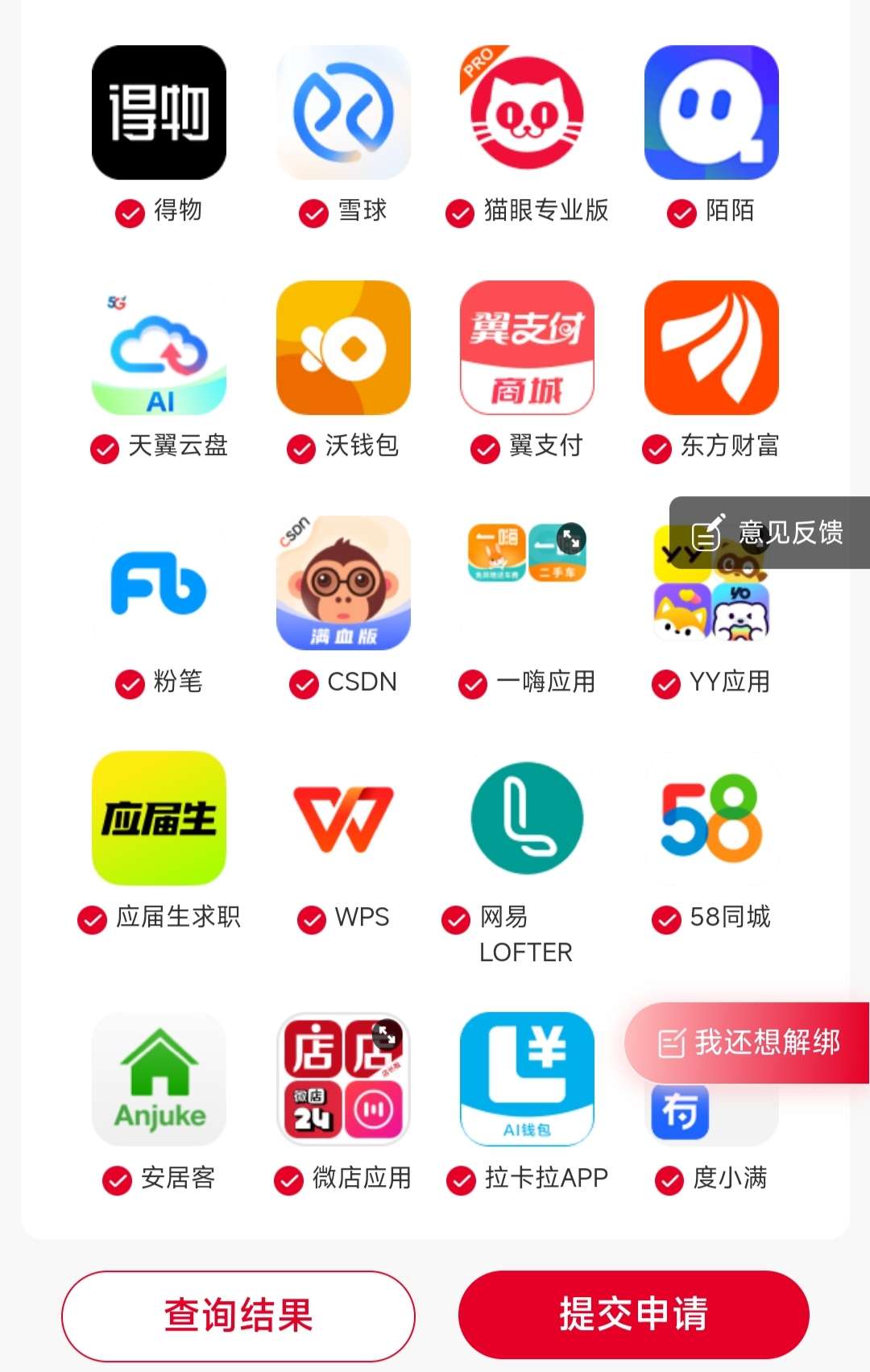This screenshot has width=870, height=1372.
Task: Open 意见反馈 feedback button
Action: (769, 533)
